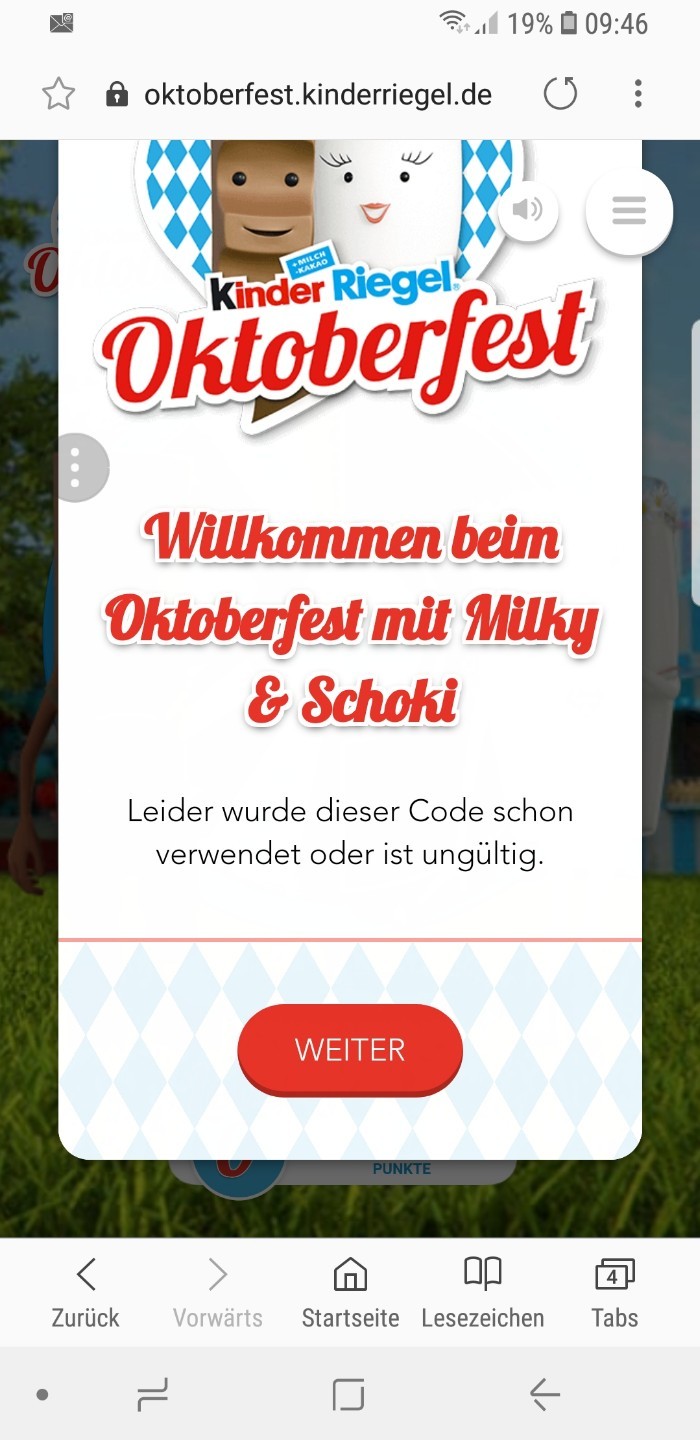700x1440 pixels.
Task: Tap the address bar URL
Action: (x=318, y=95)
